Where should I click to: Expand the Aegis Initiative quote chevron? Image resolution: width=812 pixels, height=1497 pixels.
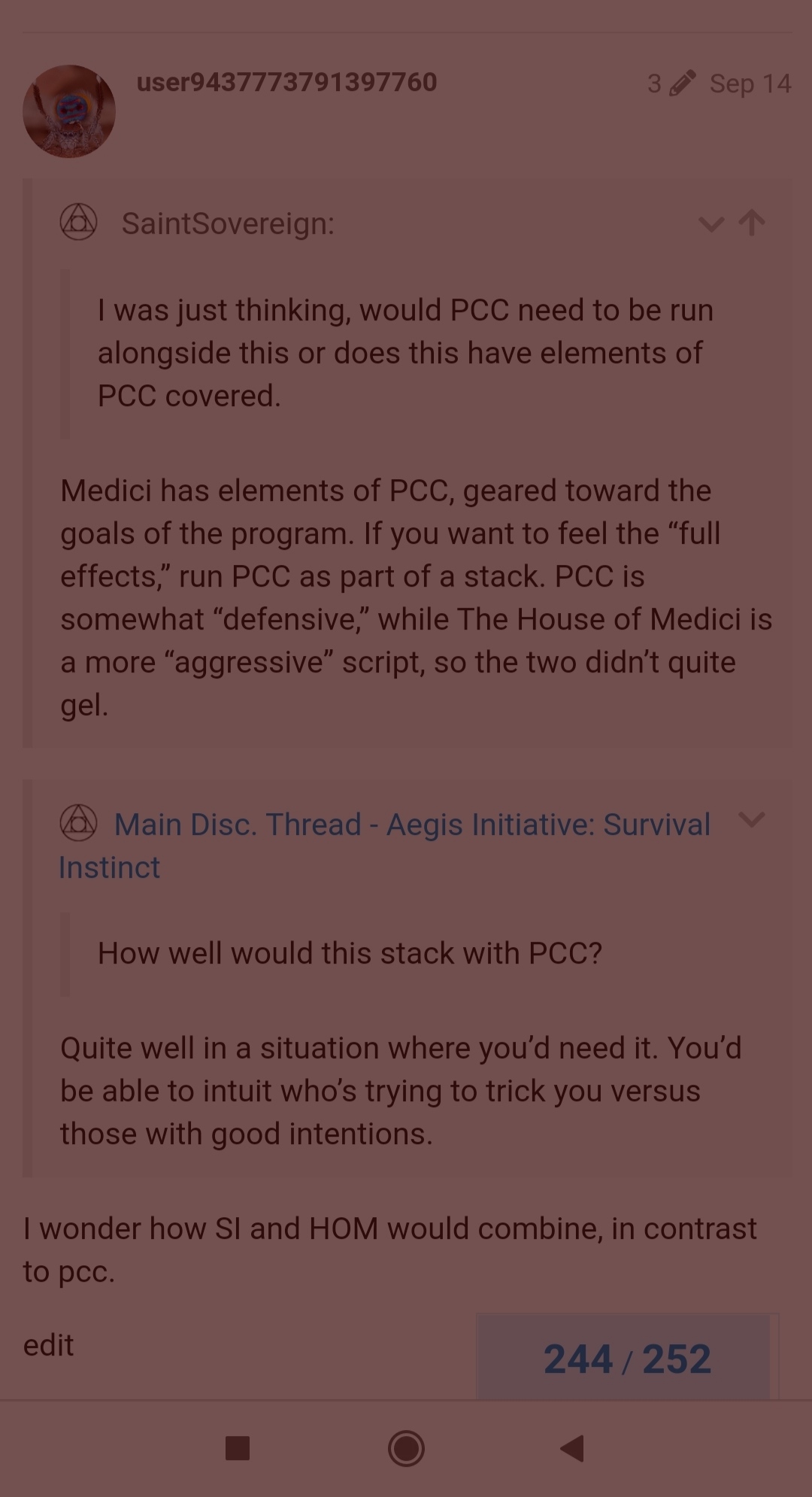tap(752, 819)
